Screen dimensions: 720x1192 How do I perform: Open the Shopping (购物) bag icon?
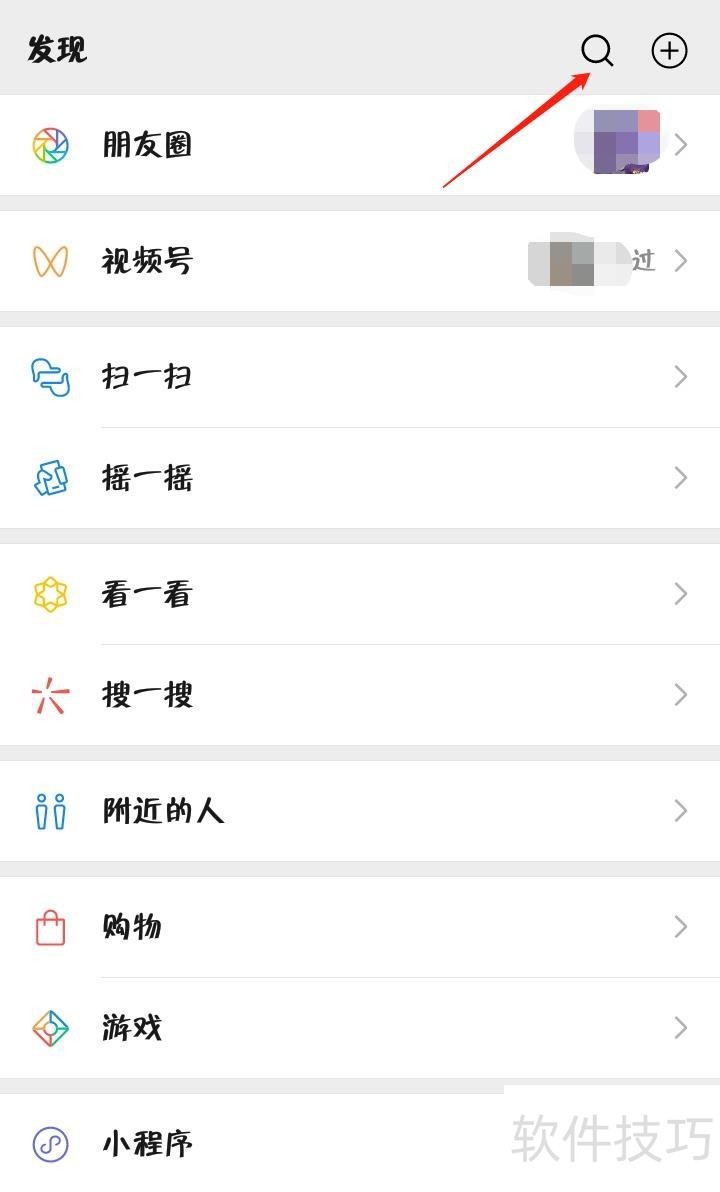(49, 927)
